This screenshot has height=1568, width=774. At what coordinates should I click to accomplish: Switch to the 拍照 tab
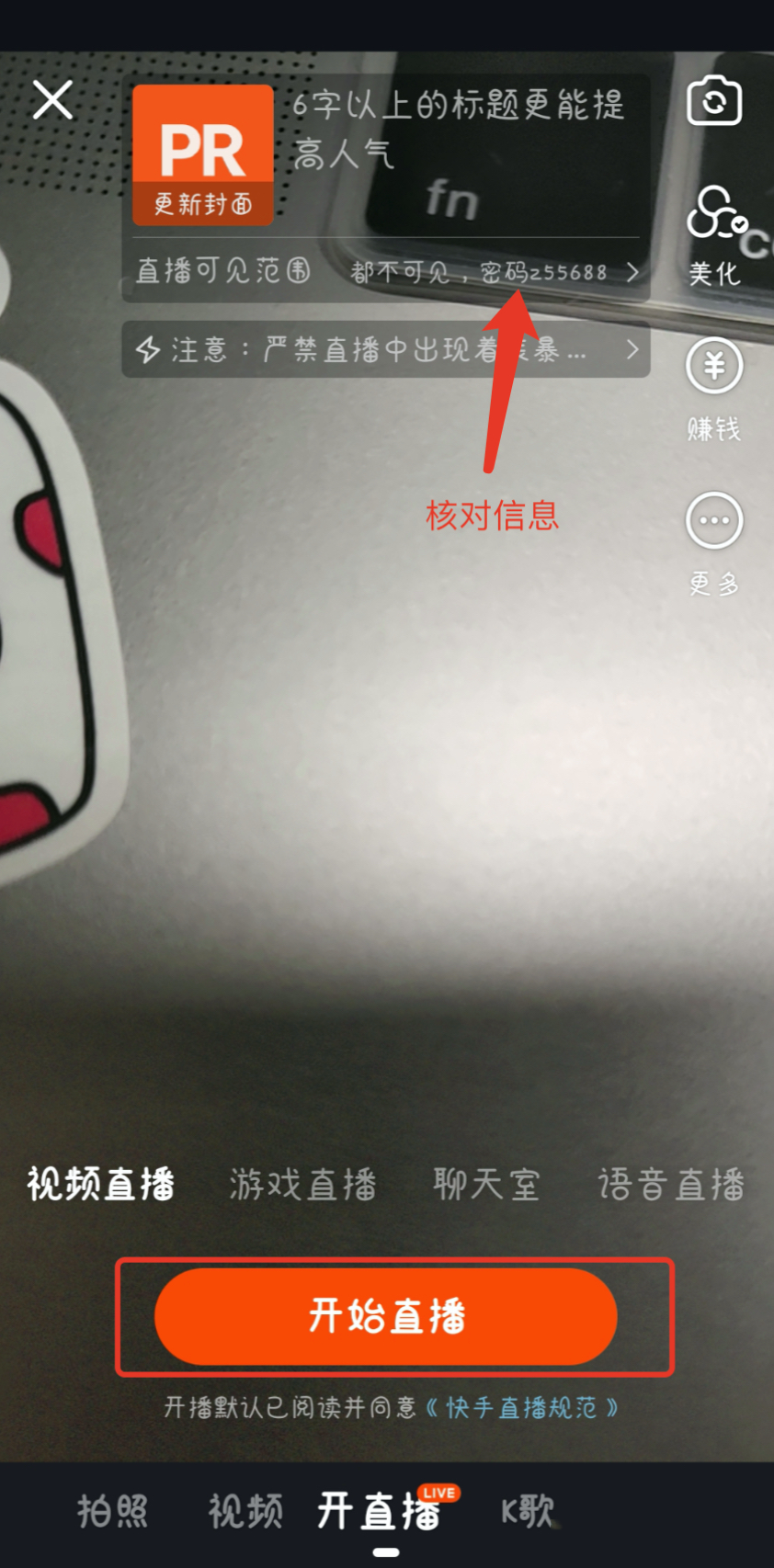(112, 1511)
